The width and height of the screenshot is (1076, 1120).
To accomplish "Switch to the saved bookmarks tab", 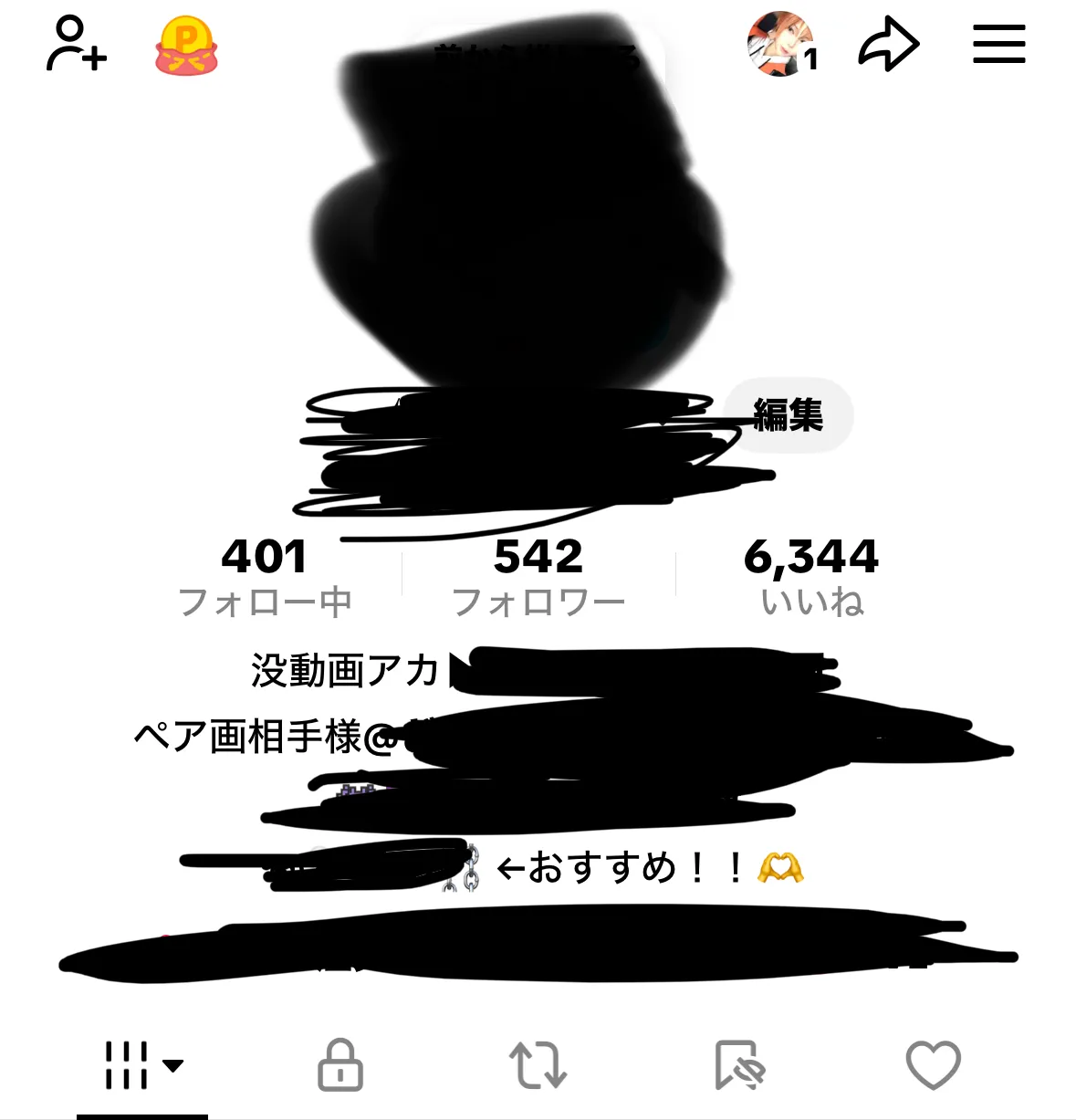I will pyautogui.click(x=737, y=1065).
